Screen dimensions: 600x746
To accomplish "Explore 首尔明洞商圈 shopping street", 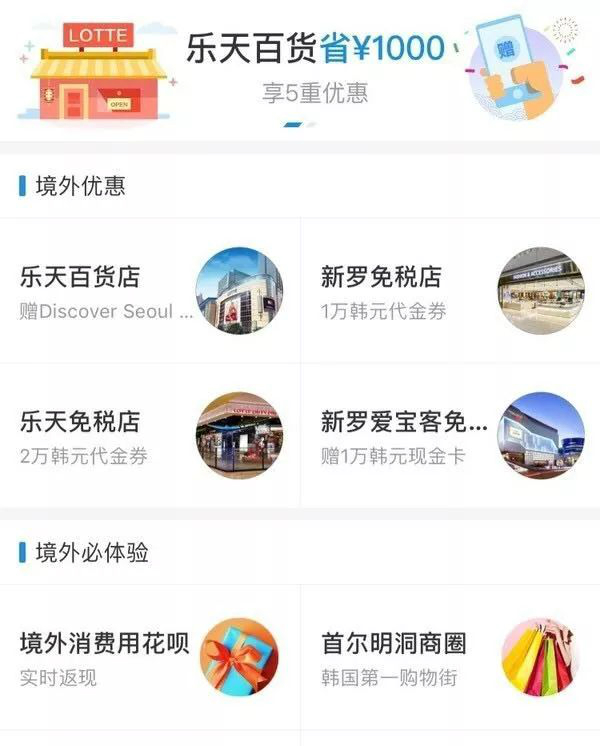I will click(450, 658).
